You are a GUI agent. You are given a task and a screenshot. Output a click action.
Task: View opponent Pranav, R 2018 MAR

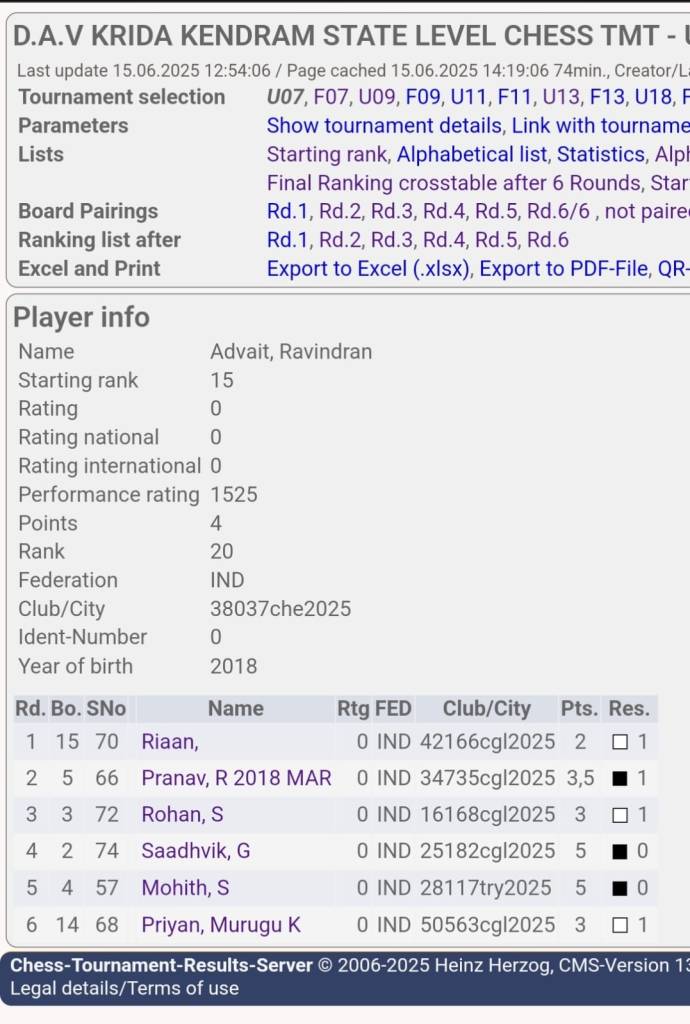(230, 779)
